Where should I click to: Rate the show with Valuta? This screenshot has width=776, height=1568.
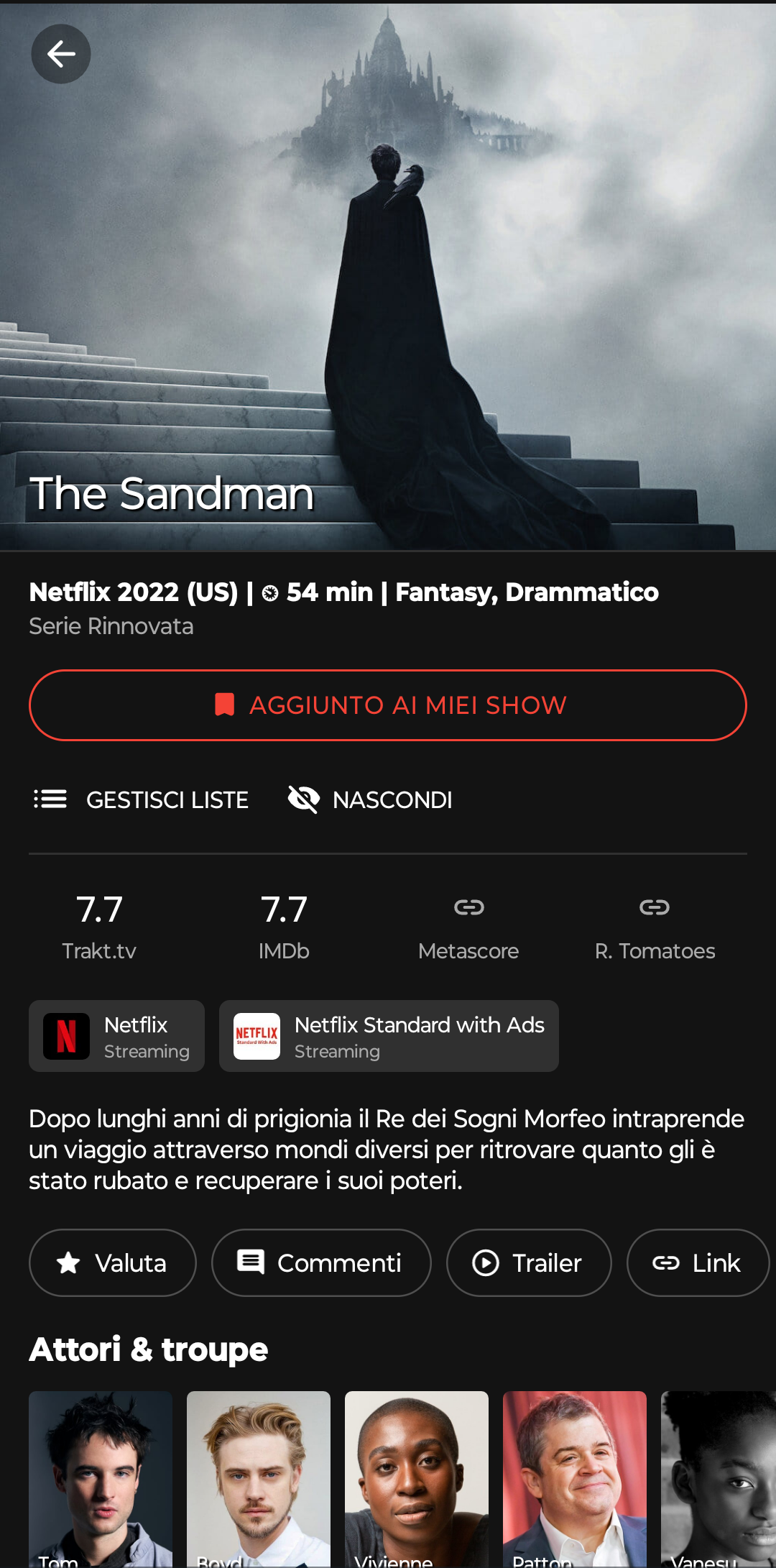coord(112,1262)
